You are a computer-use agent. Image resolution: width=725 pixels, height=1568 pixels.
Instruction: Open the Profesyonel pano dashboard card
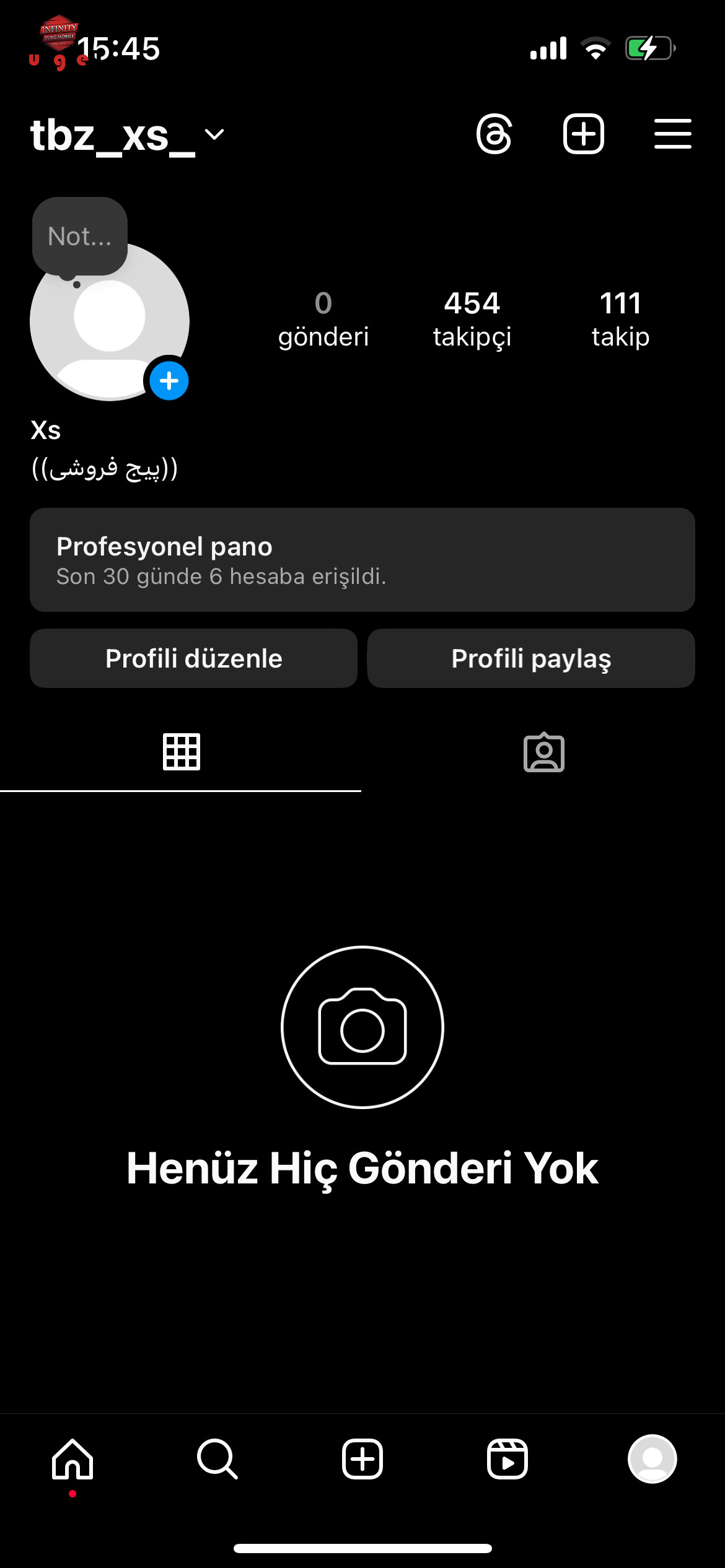pyautogui.click(x=362, y=560)
